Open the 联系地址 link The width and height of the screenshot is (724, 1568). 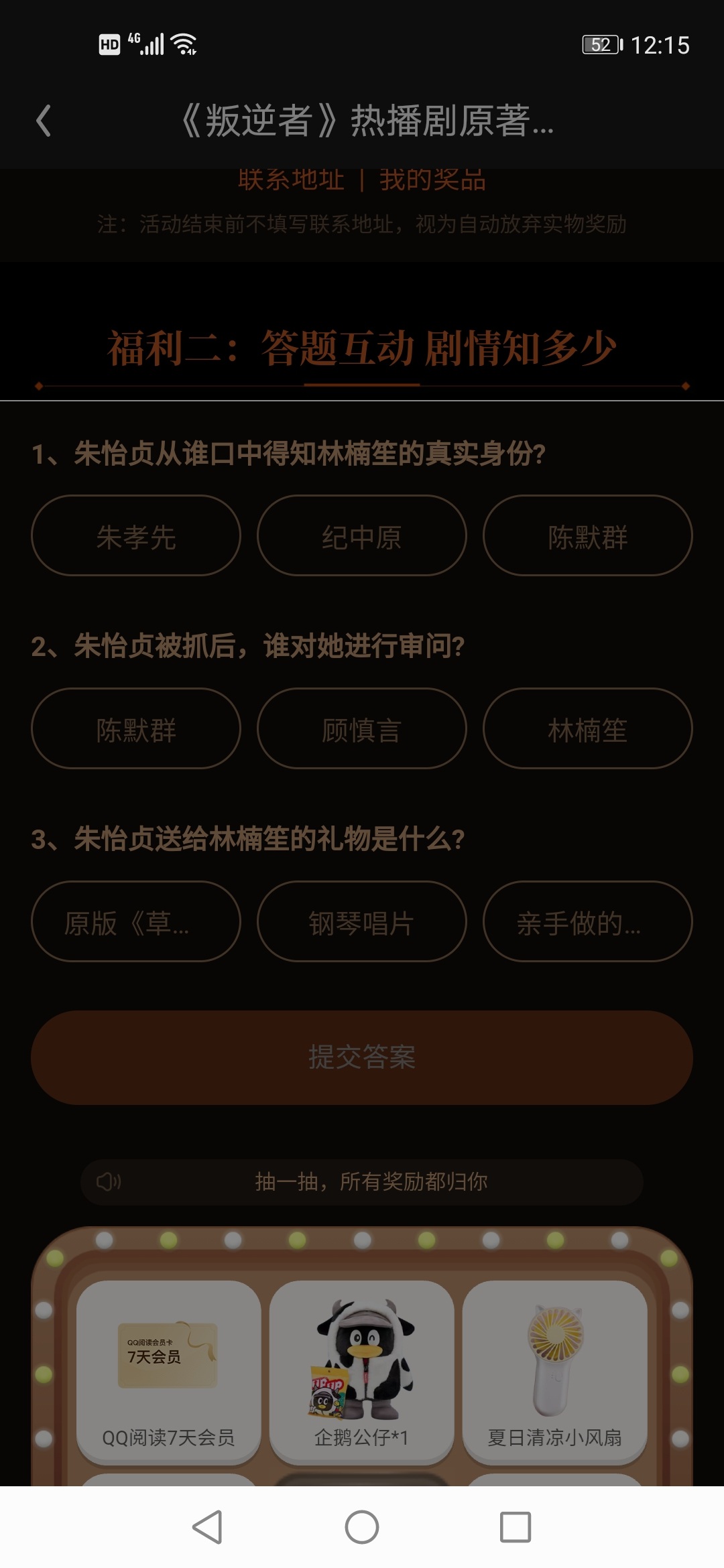[x=291, y=180]
